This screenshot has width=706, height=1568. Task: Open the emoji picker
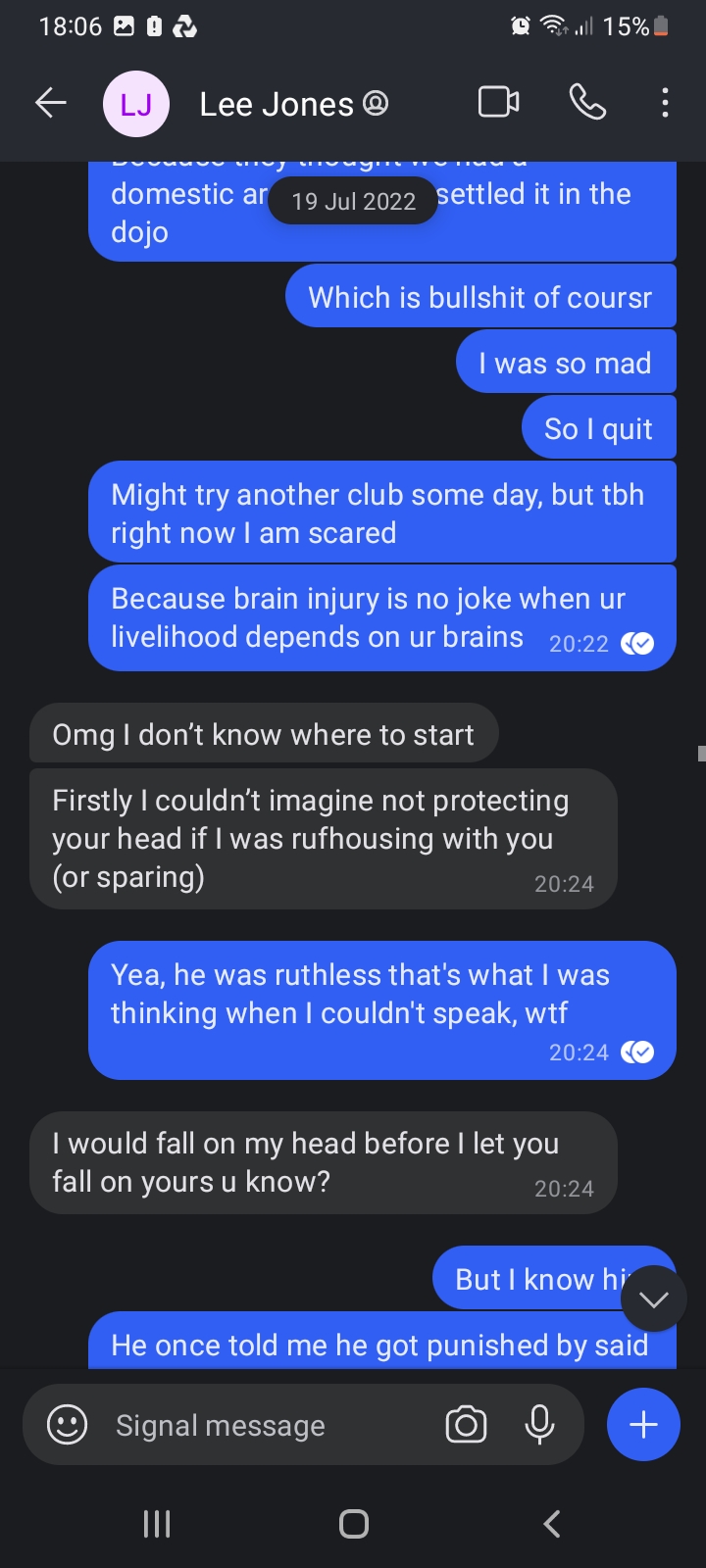point(68,1425)
